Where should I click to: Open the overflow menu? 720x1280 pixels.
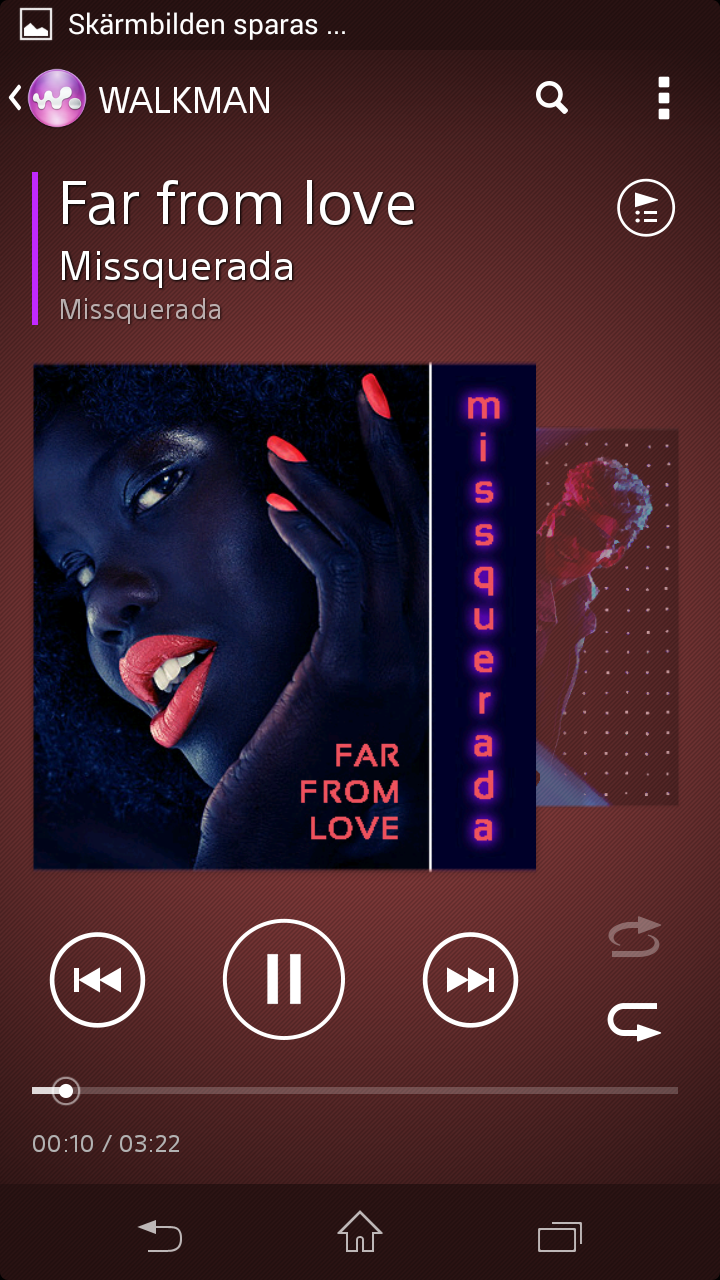[663, 99]
